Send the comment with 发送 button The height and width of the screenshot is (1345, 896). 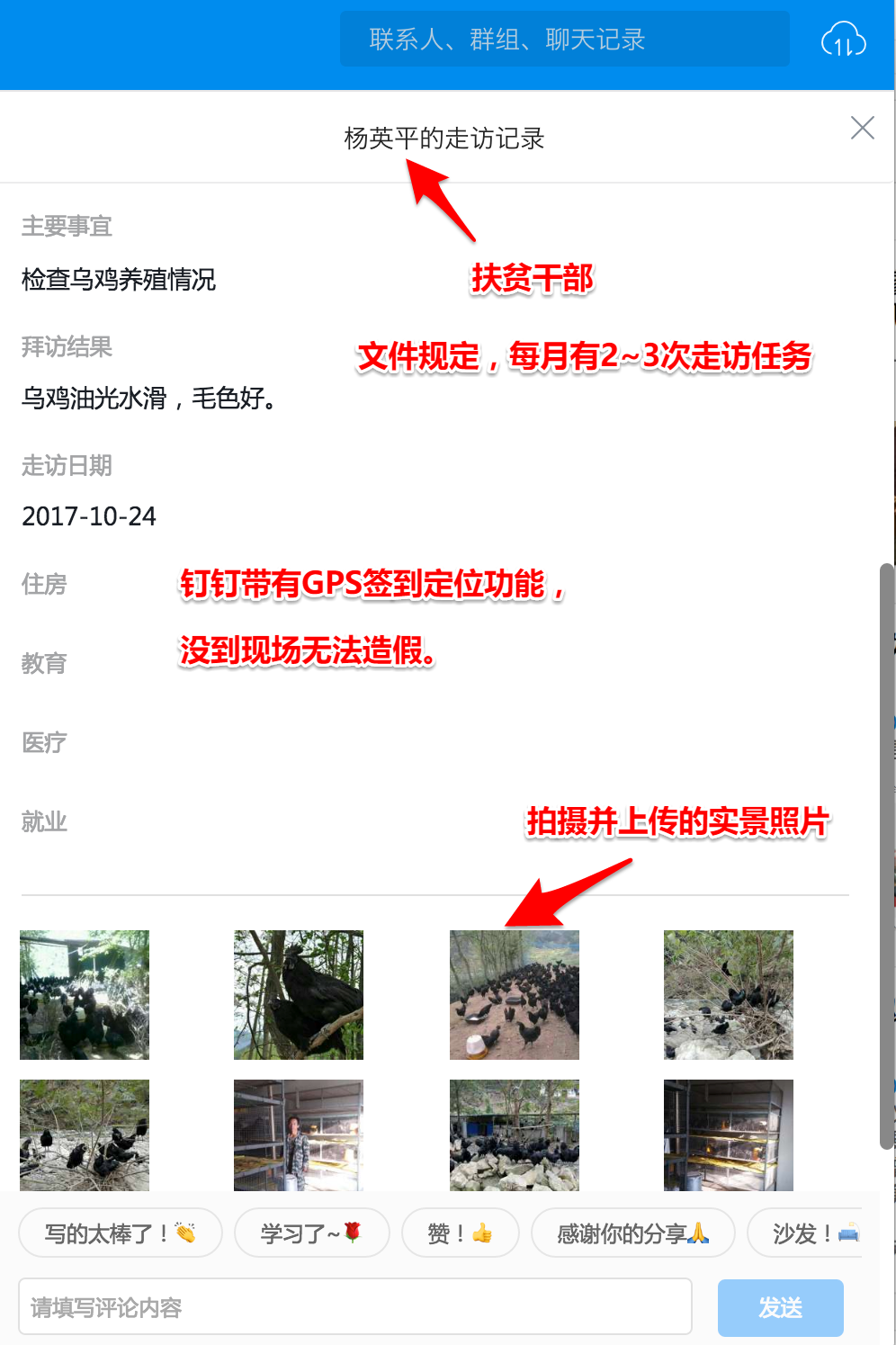click(780, 1307)
